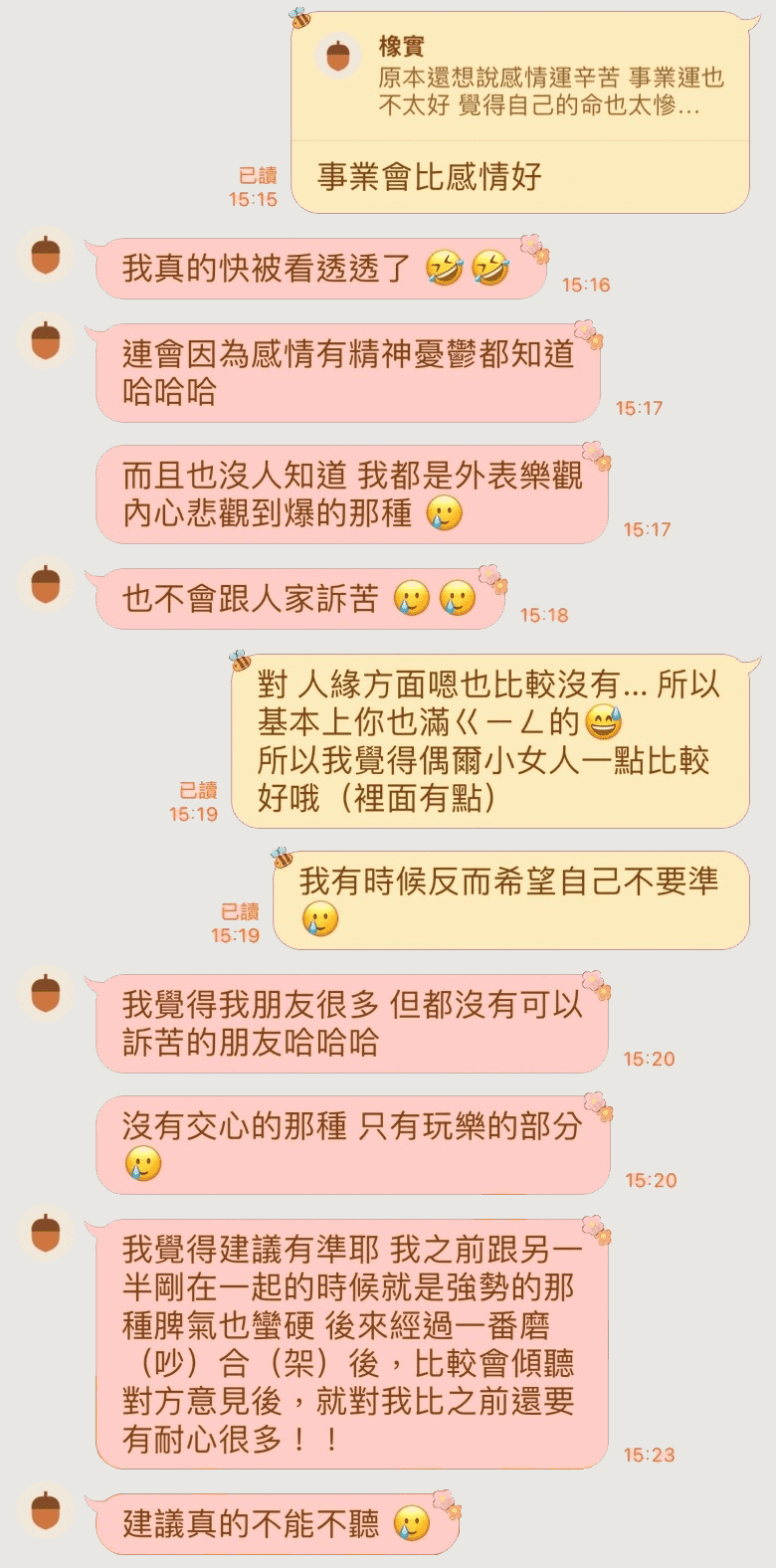Tap the acorn avatar beside 我真的快被看透透了

[46, 255]
